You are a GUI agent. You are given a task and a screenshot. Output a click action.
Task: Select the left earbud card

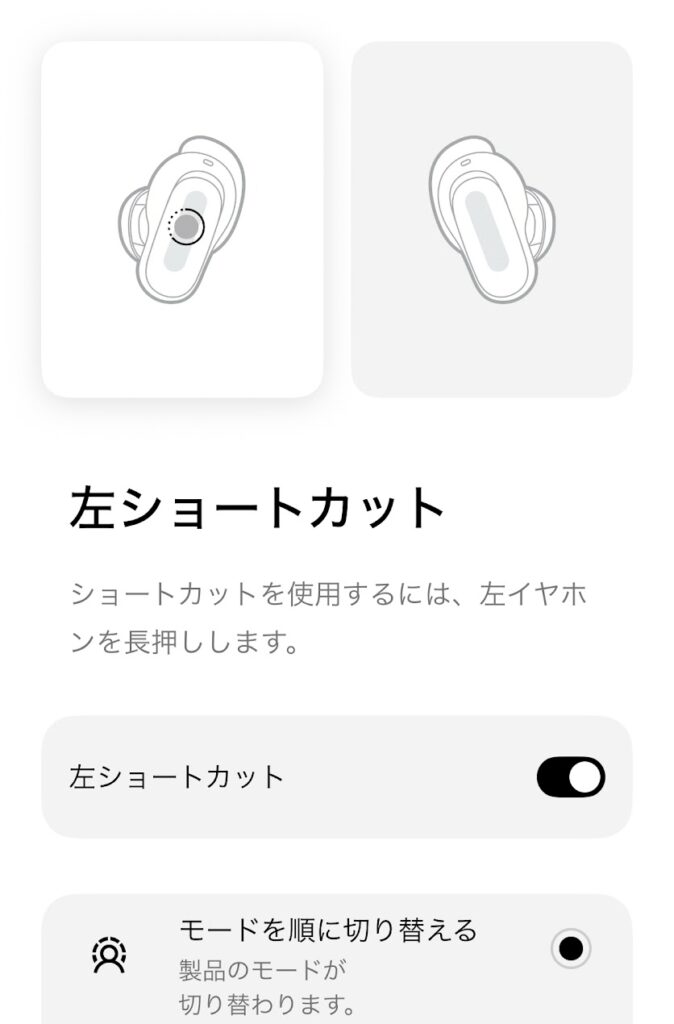tap(182, 220)
